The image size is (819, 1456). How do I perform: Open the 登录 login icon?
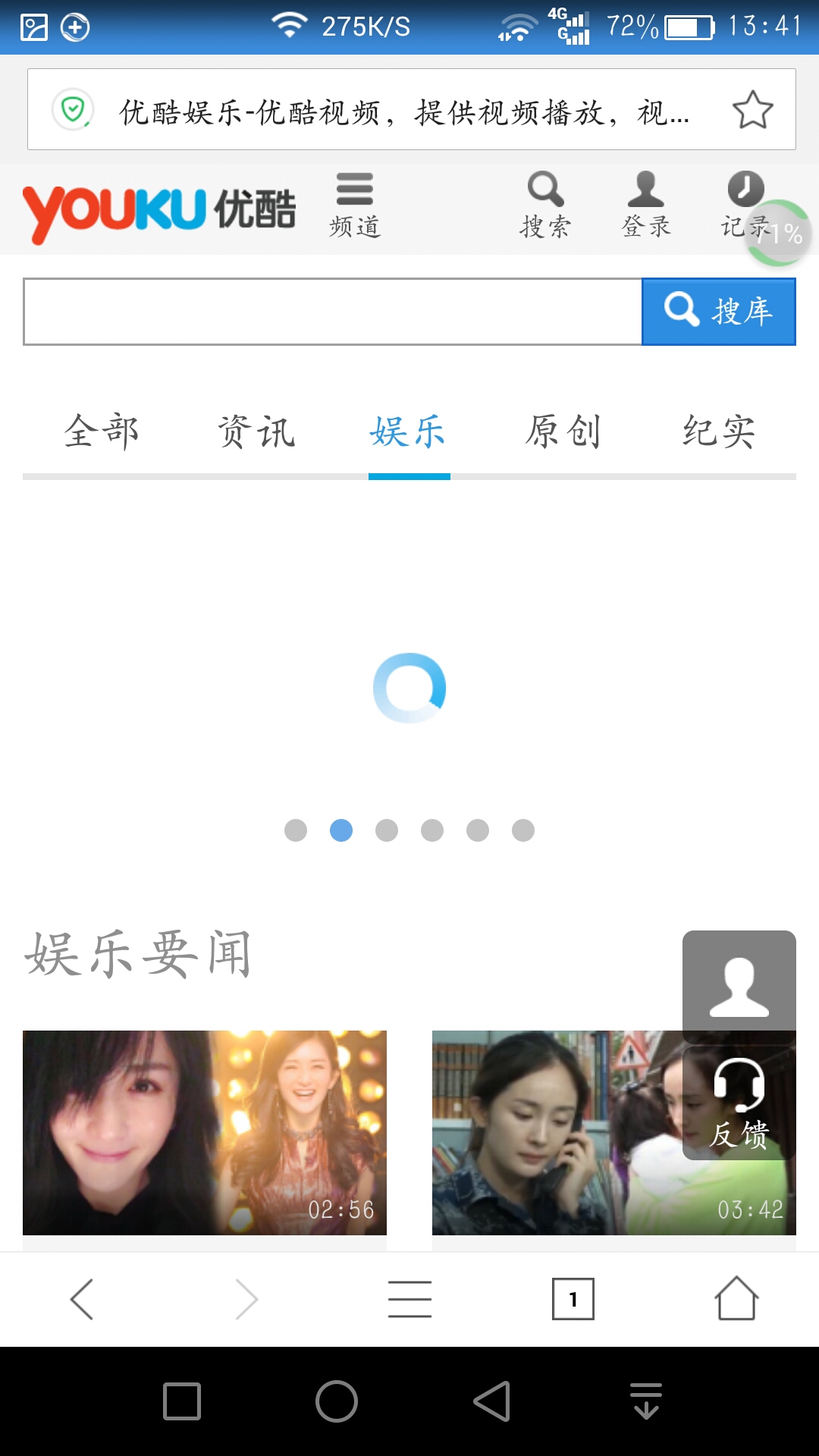click(645, 188)
